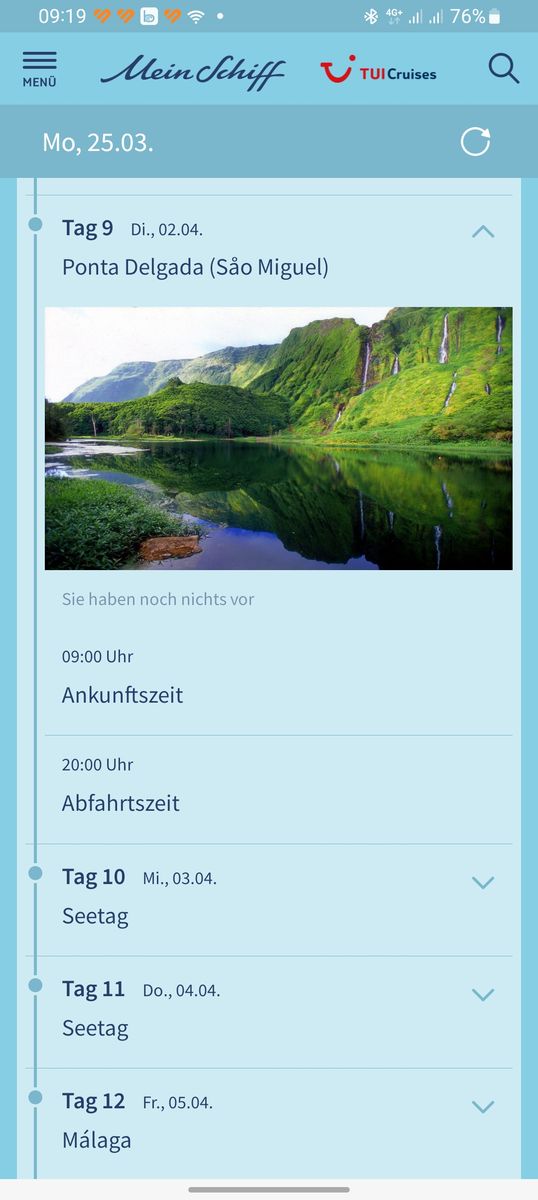Open the Ponta Delgada landscape photo

(x=279, y=438)
